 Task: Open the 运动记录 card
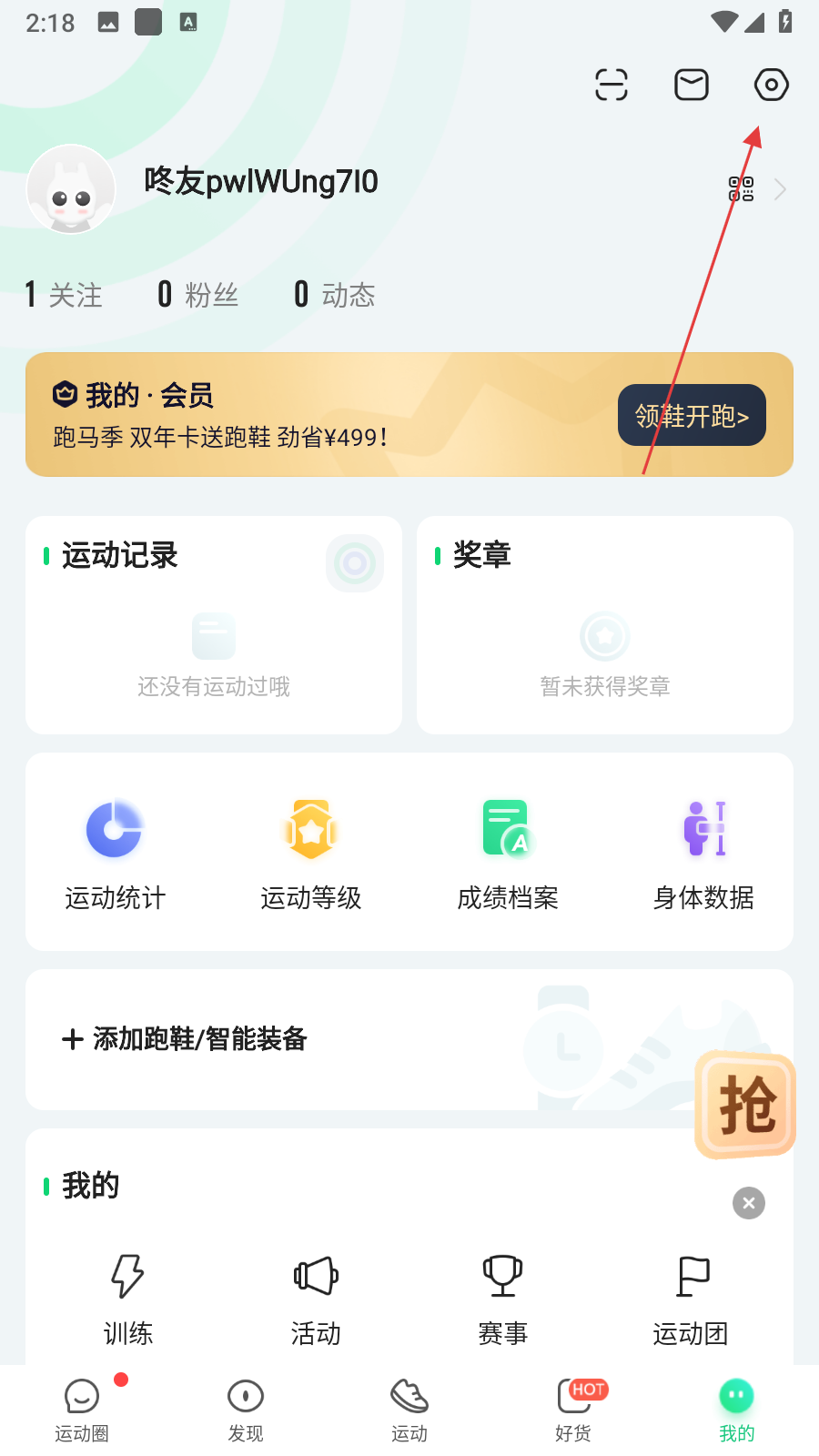pos(214,625)
